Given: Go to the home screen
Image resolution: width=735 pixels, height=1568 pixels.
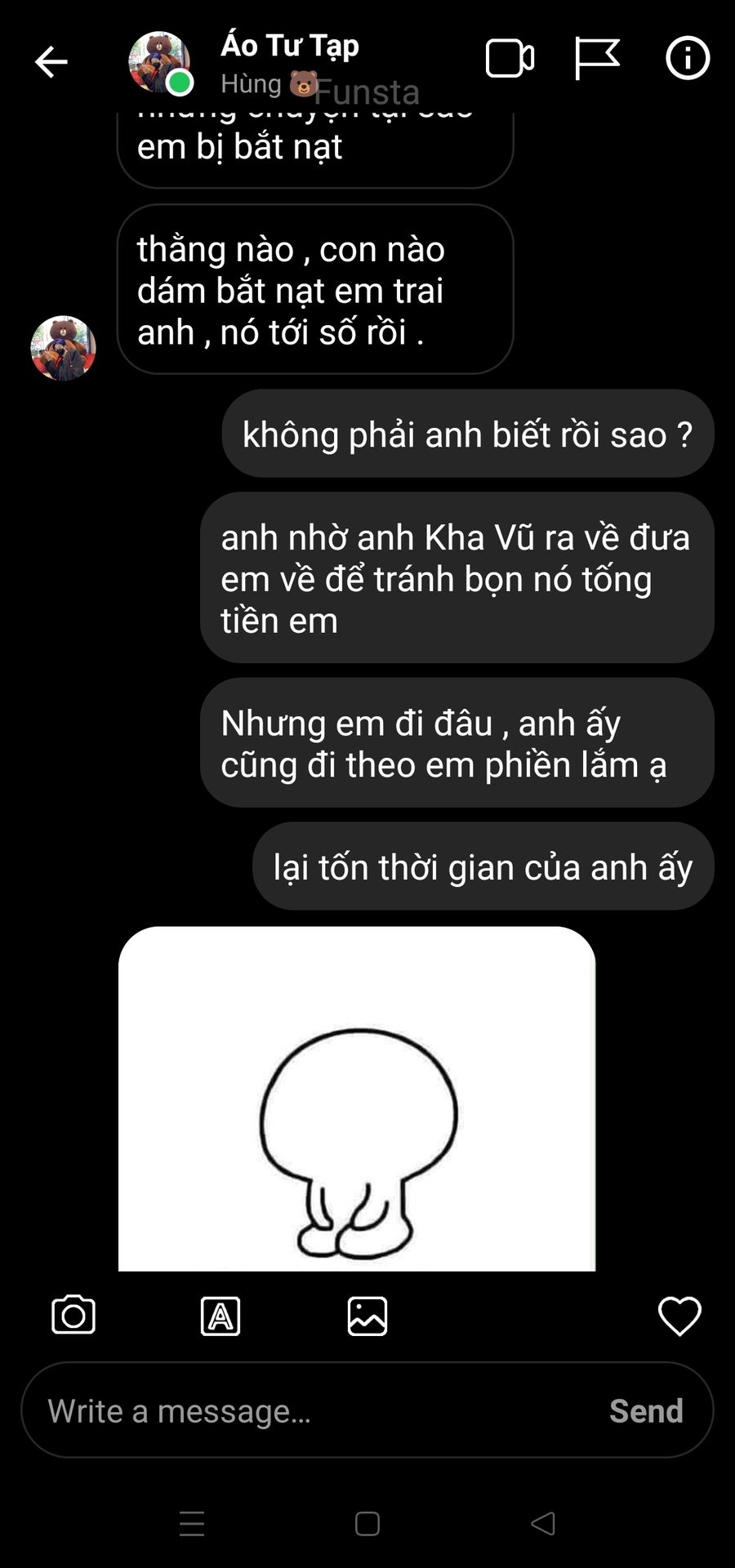Looking at the screenshot, I should pos(367,1524).
